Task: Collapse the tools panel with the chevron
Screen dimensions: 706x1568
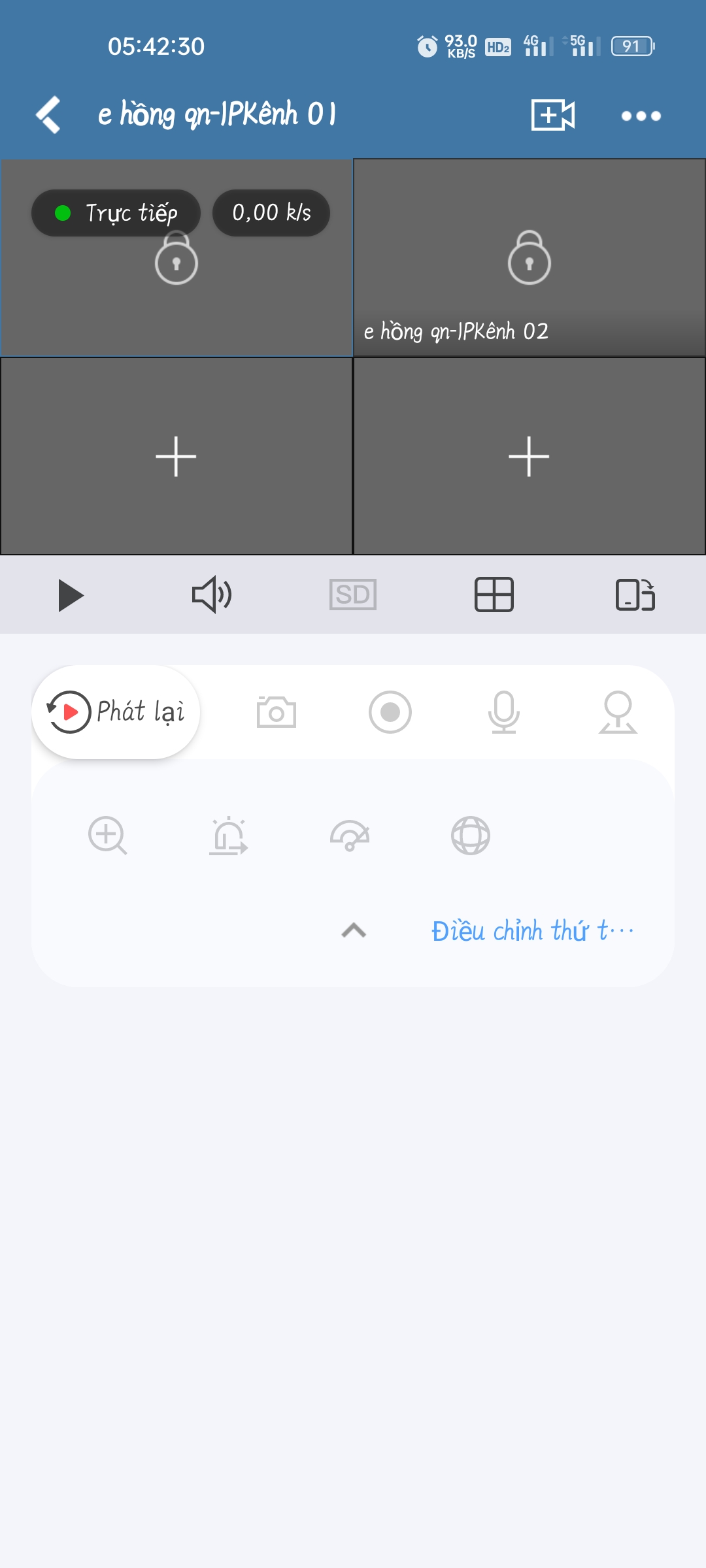Action: tap(354, 930)
